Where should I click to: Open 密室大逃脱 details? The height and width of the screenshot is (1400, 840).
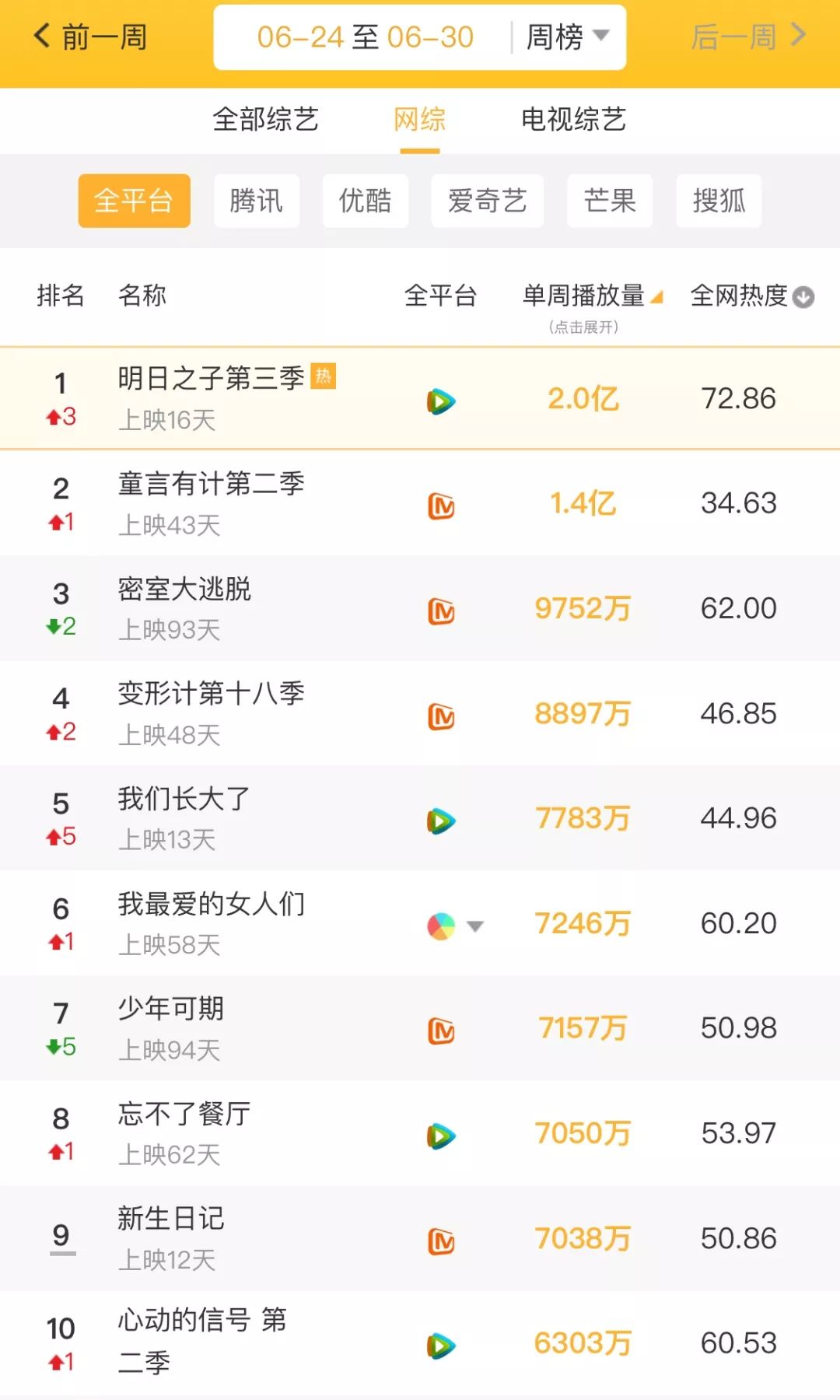pos(184,590)
